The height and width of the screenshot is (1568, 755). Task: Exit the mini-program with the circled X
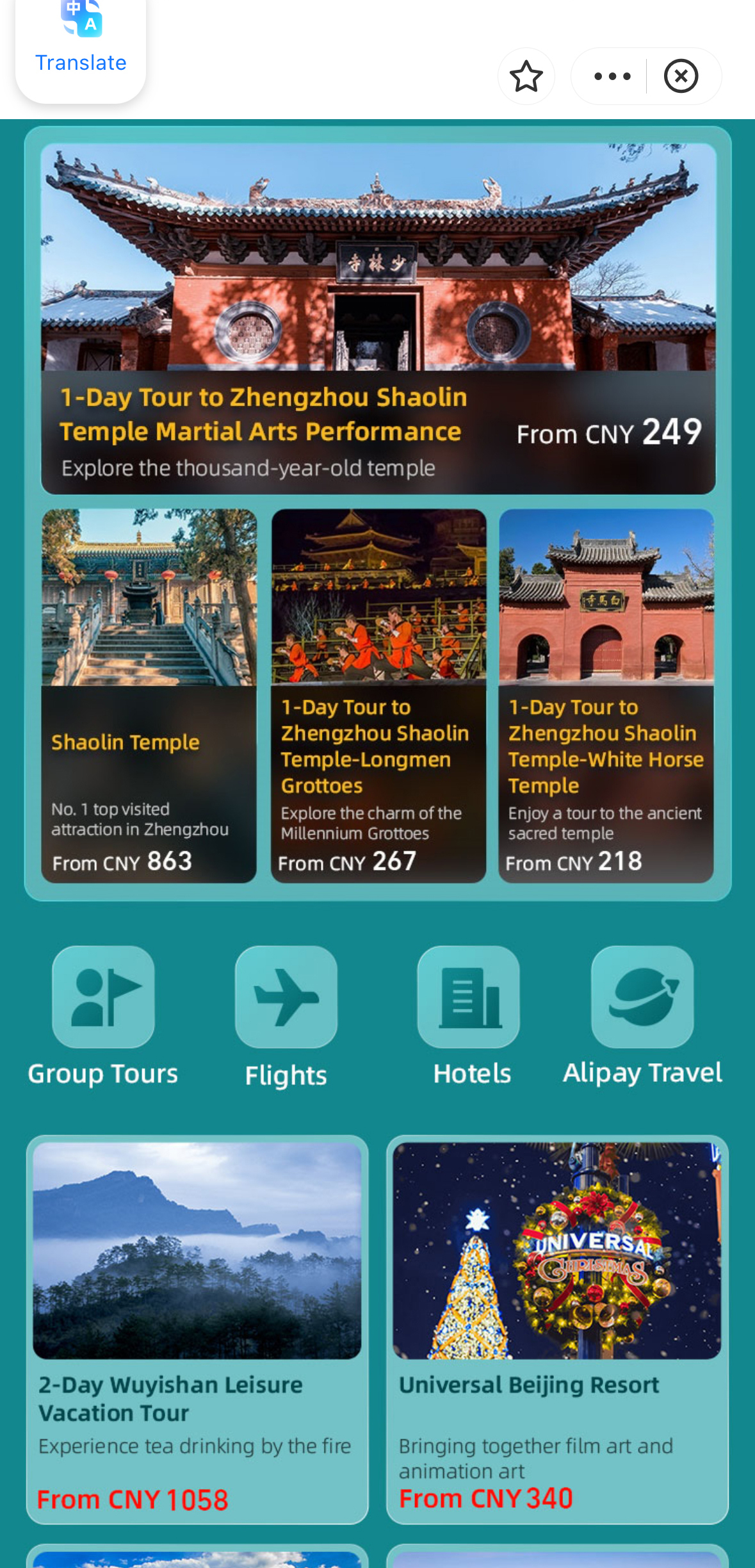pos(681,76)
